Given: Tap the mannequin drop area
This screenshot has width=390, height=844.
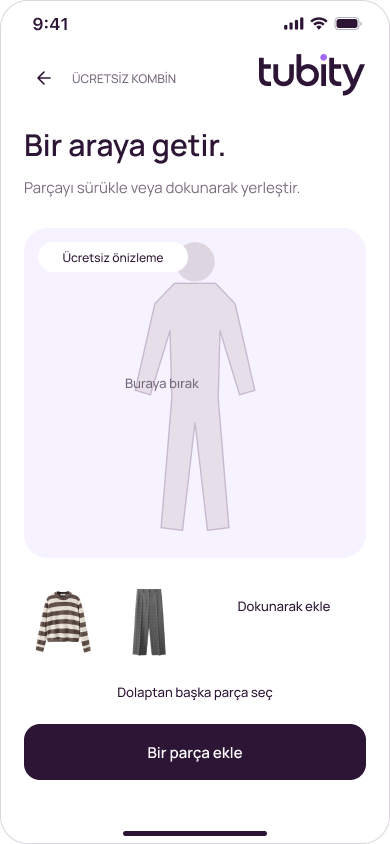Looking at the screenshot, I should click(x=195, y=393).
